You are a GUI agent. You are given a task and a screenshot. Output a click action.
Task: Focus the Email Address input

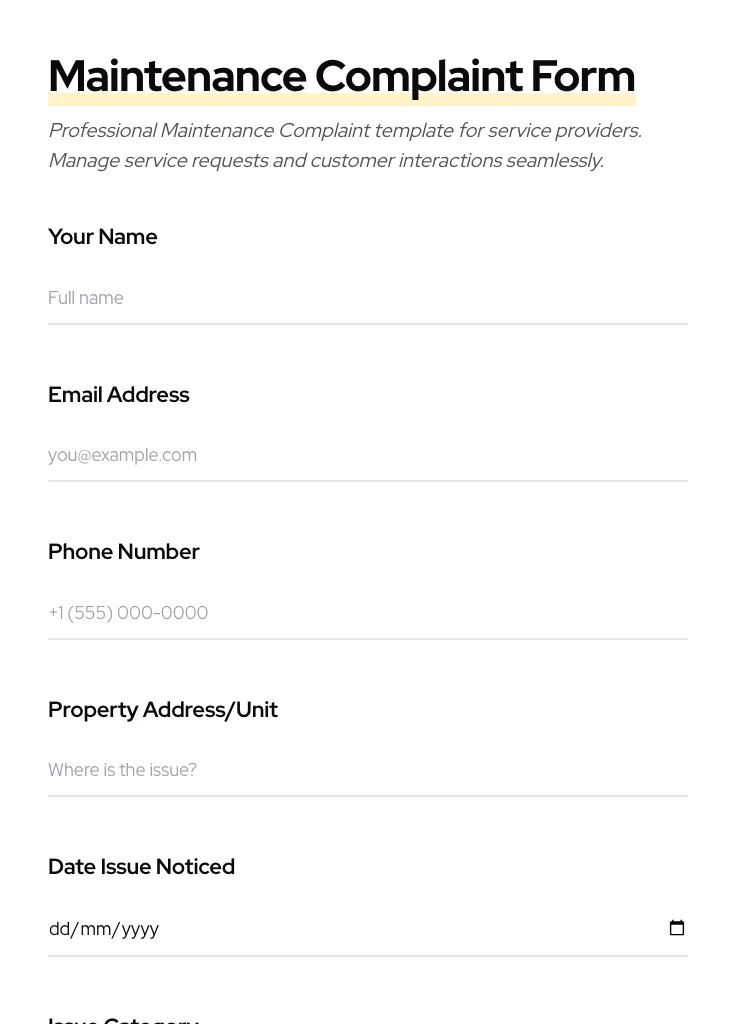(x=367, y=455)
